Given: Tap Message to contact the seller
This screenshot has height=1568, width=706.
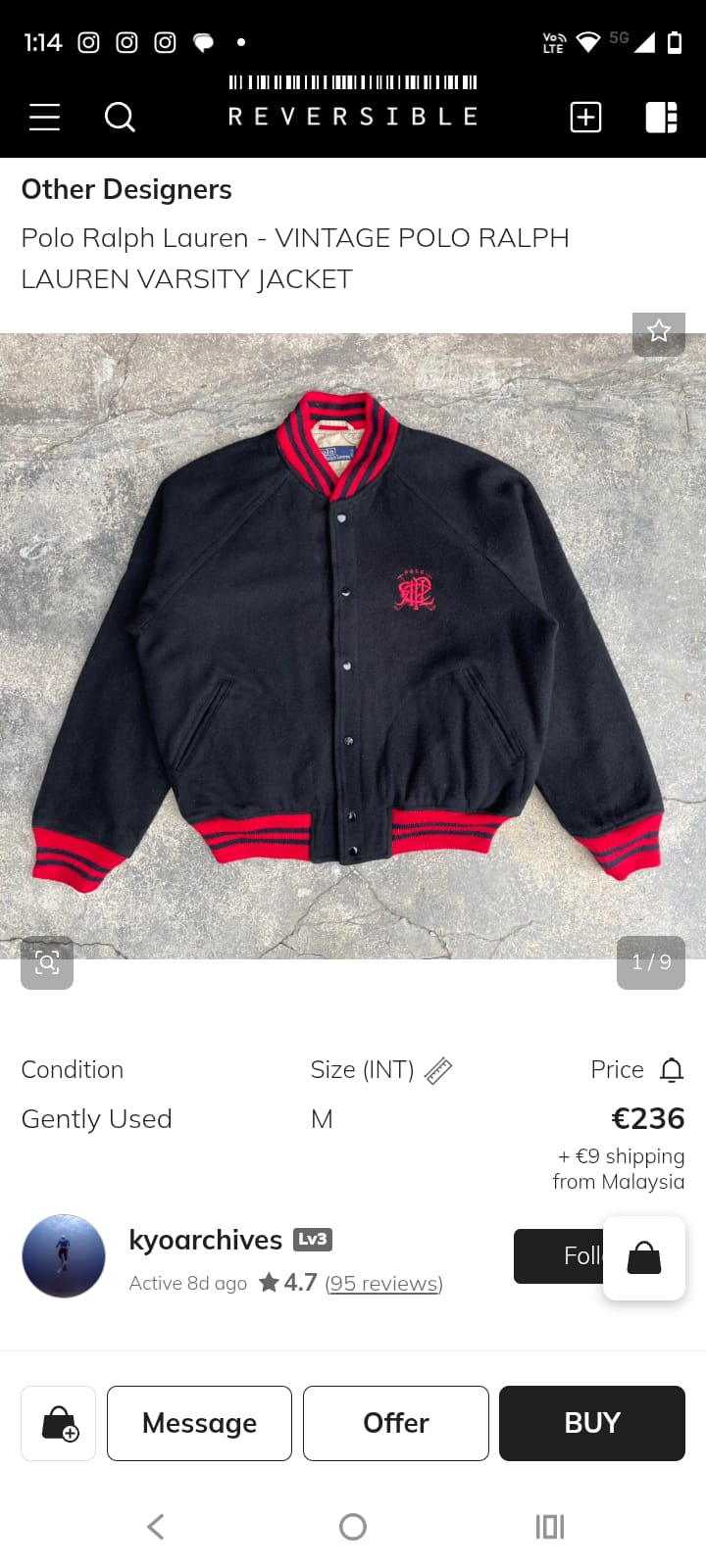Looking at the screenshot, I should tap(198, 1423).
